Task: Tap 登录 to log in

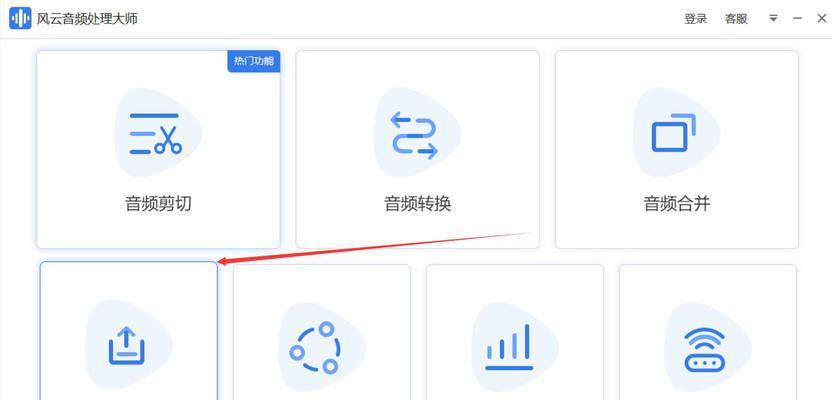Action: (695, 19)
